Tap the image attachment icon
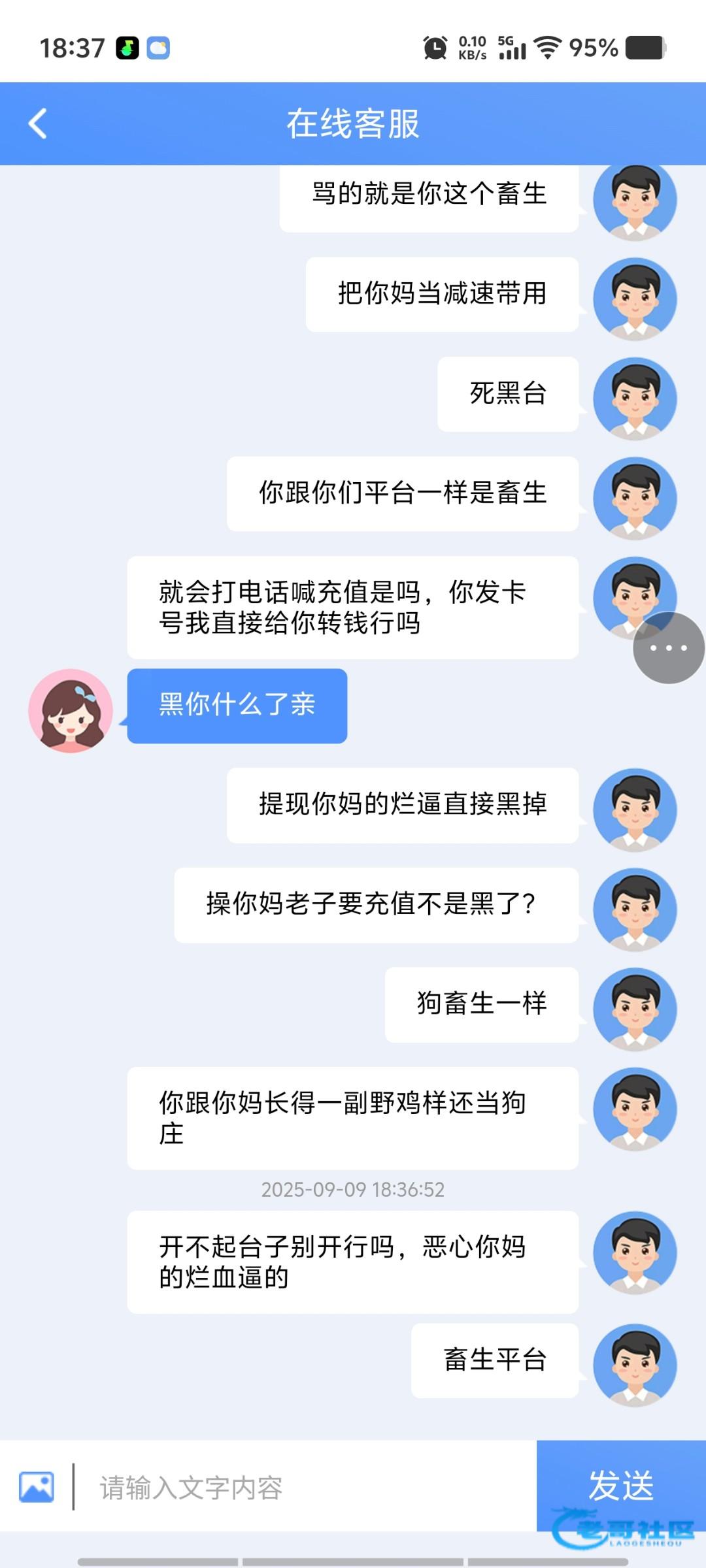 pyautogui.click(x=37, y=1487)
